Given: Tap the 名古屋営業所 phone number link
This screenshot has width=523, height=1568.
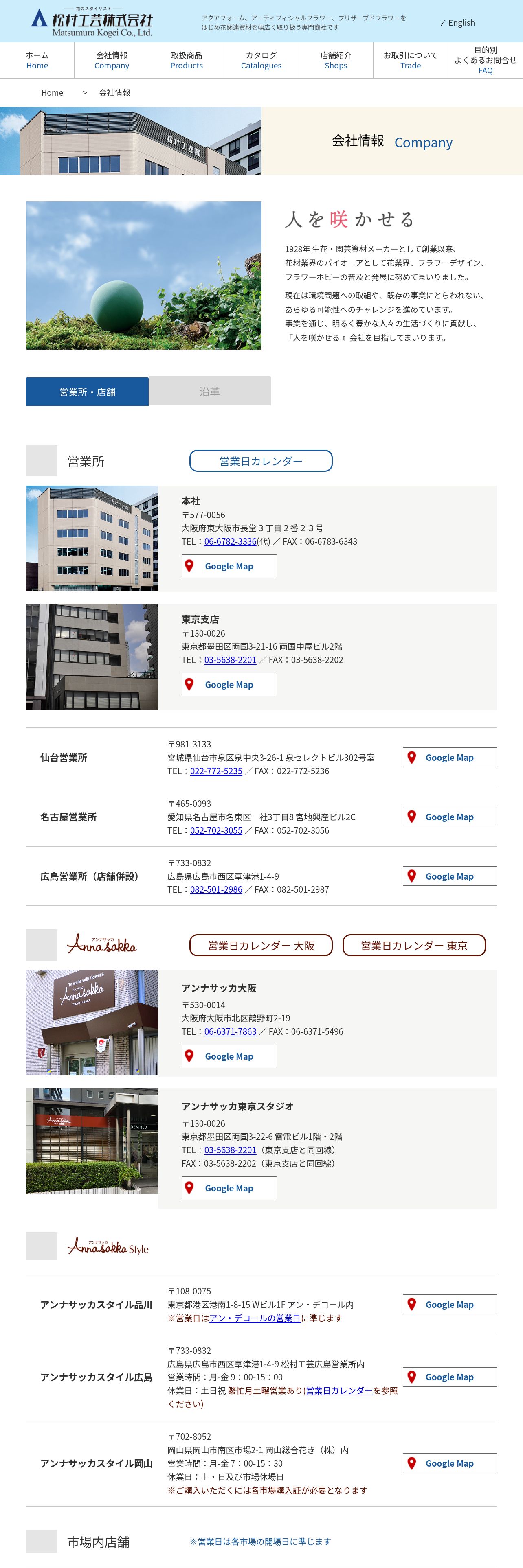Looking at the screenshot, I should [216, 830].
